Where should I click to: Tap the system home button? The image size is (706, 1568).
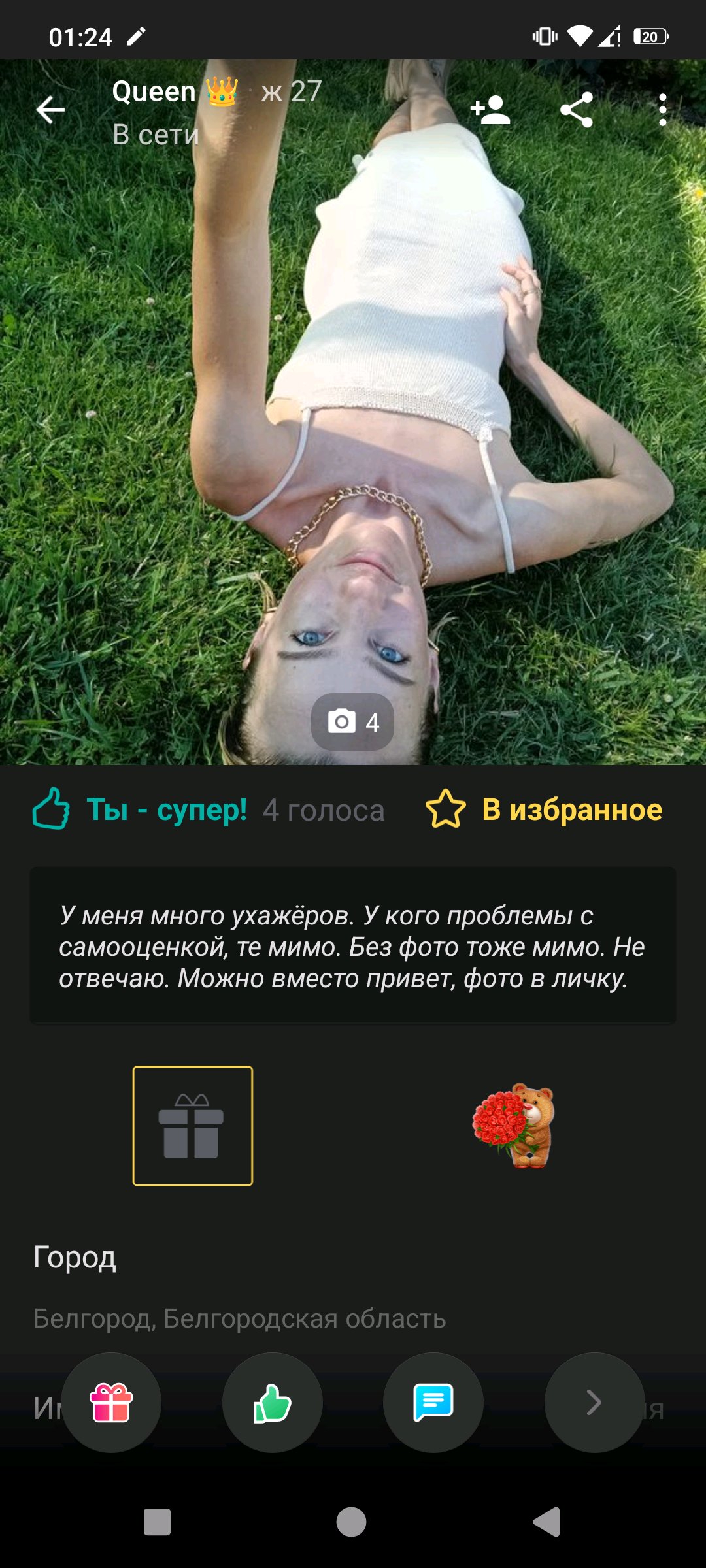tap(351, 1522)
